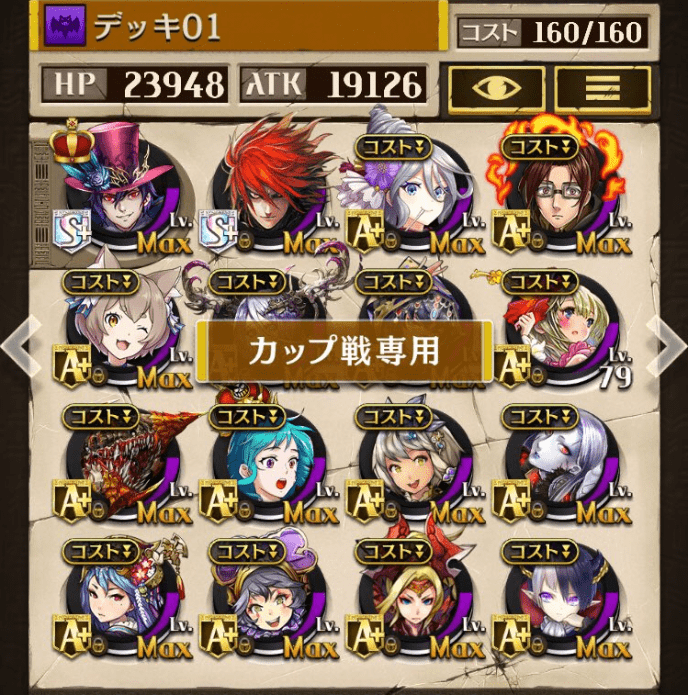
Task: Open the list menu button
Action: click(x=602, y=88)
